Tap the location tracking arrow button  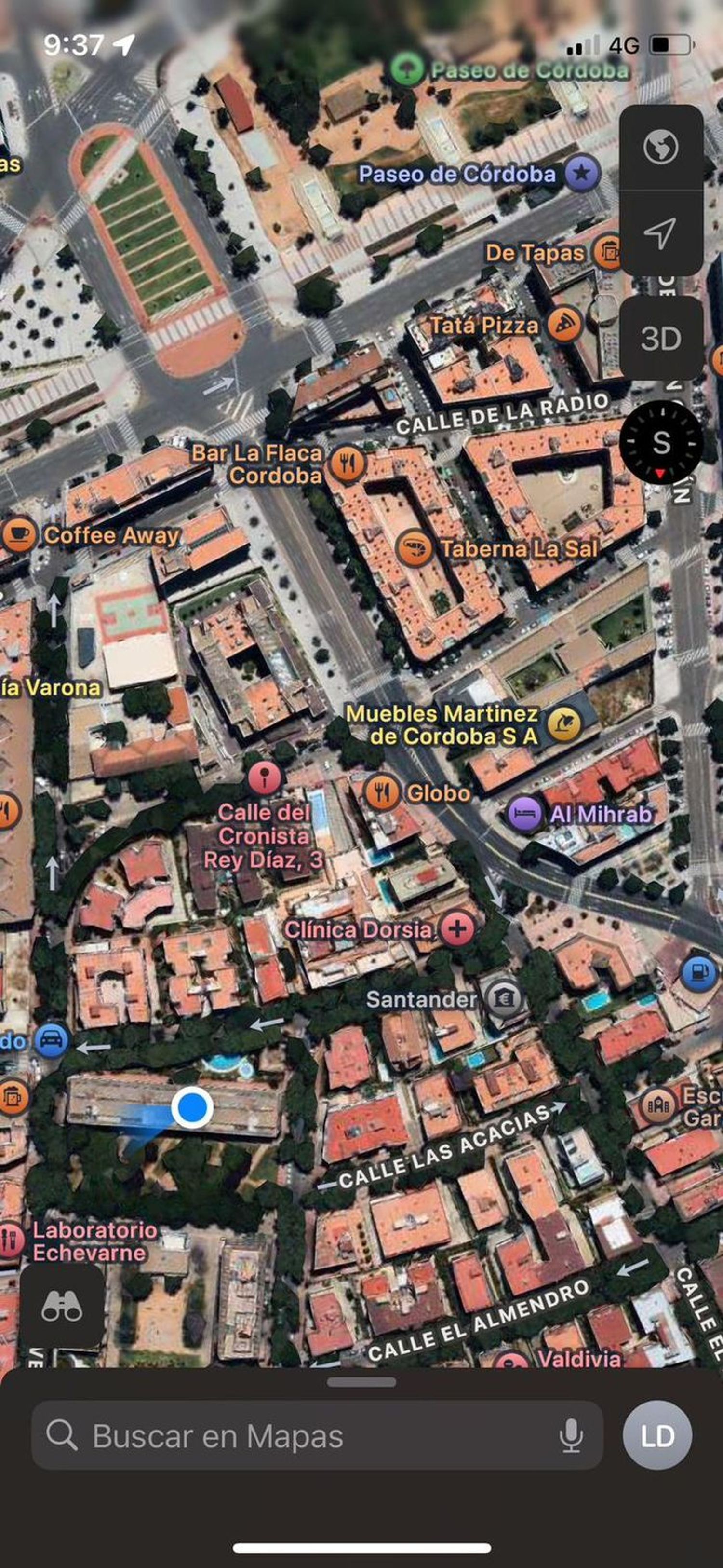coord(661,233)
